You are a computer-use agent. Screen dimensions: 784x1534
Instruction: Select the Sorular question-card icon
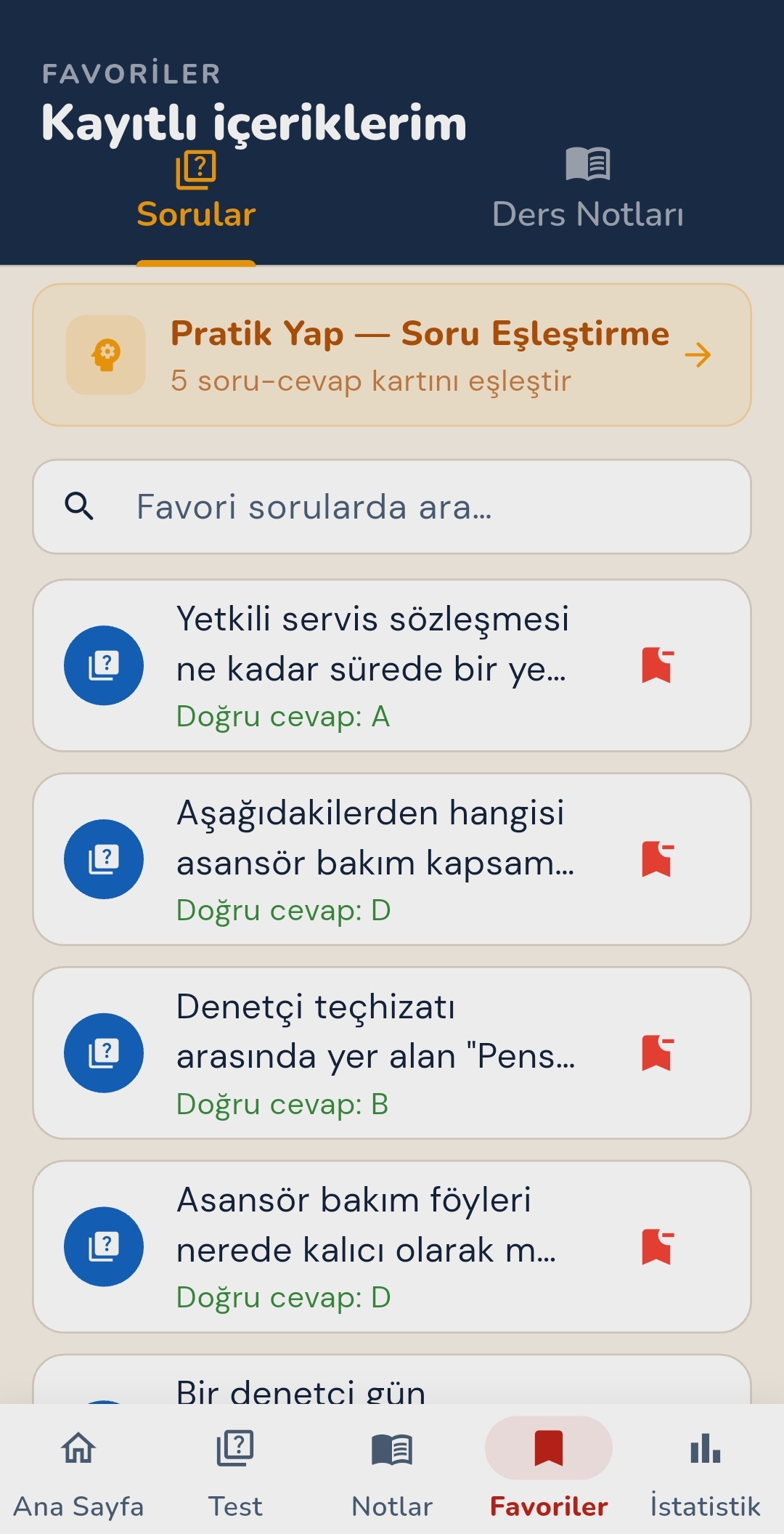[196, 169]
